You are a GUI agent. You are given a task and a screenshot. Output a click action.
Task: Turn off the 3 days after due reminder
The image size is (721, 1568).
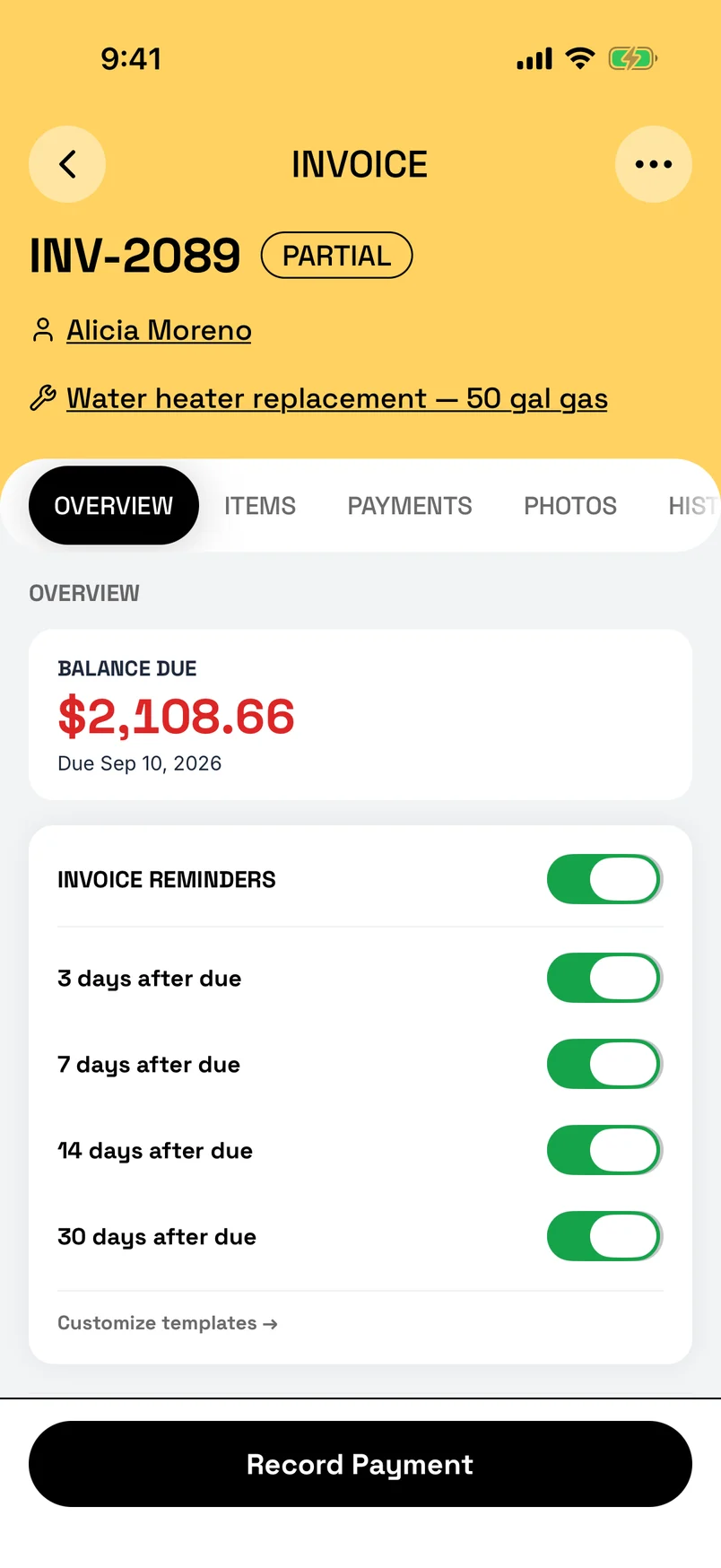(604, 978)
